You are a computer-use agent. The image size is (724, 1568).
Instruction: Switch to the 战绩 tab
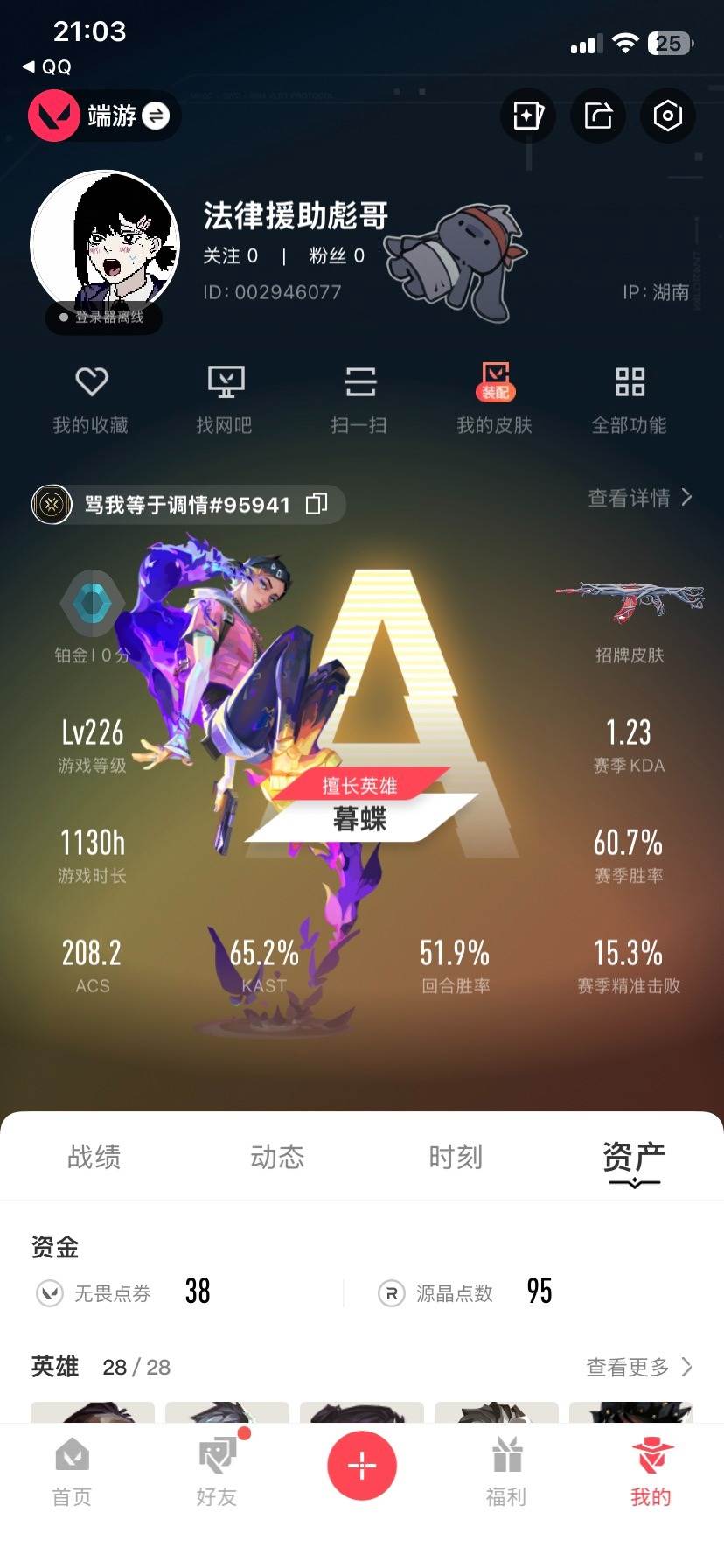(94, 1157)
